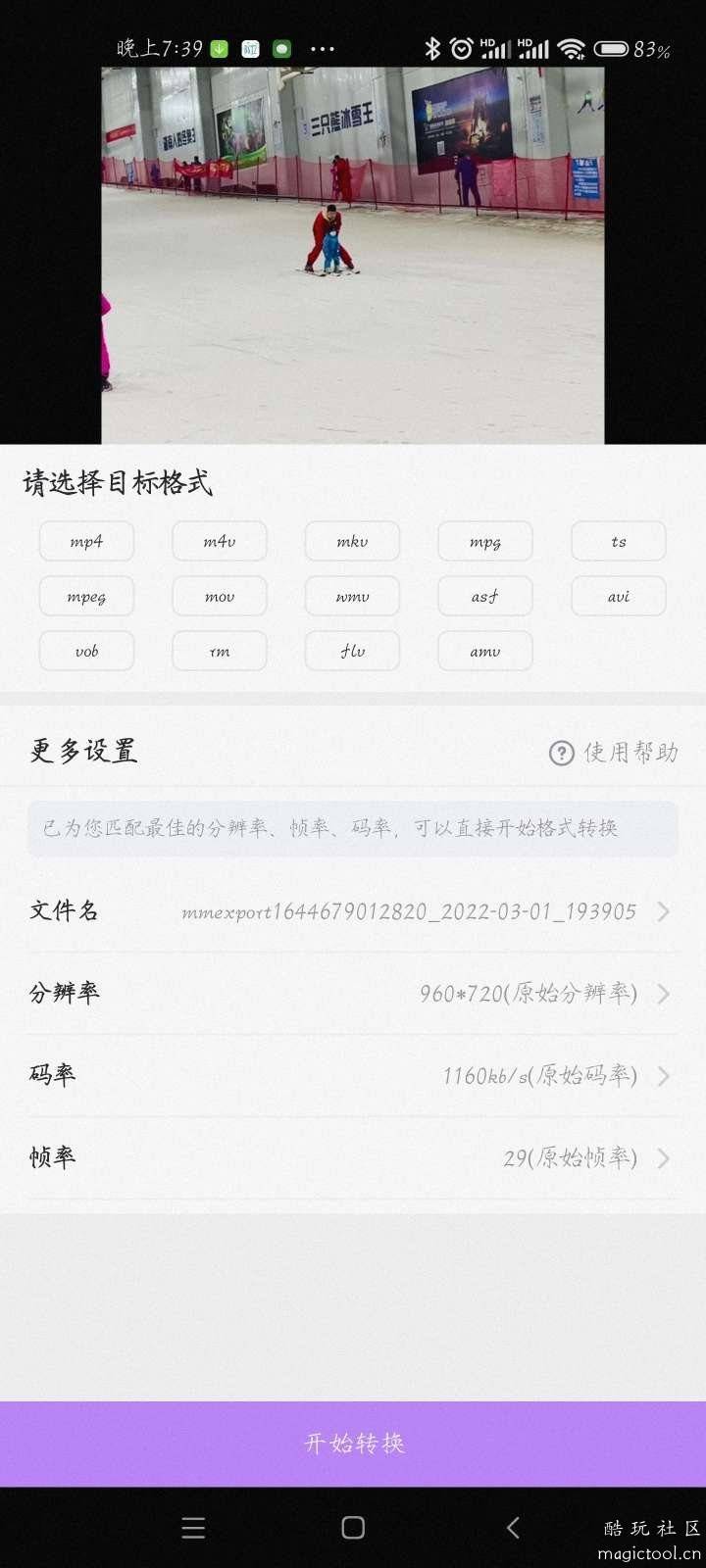Select the mpg format option

(485, 541)
